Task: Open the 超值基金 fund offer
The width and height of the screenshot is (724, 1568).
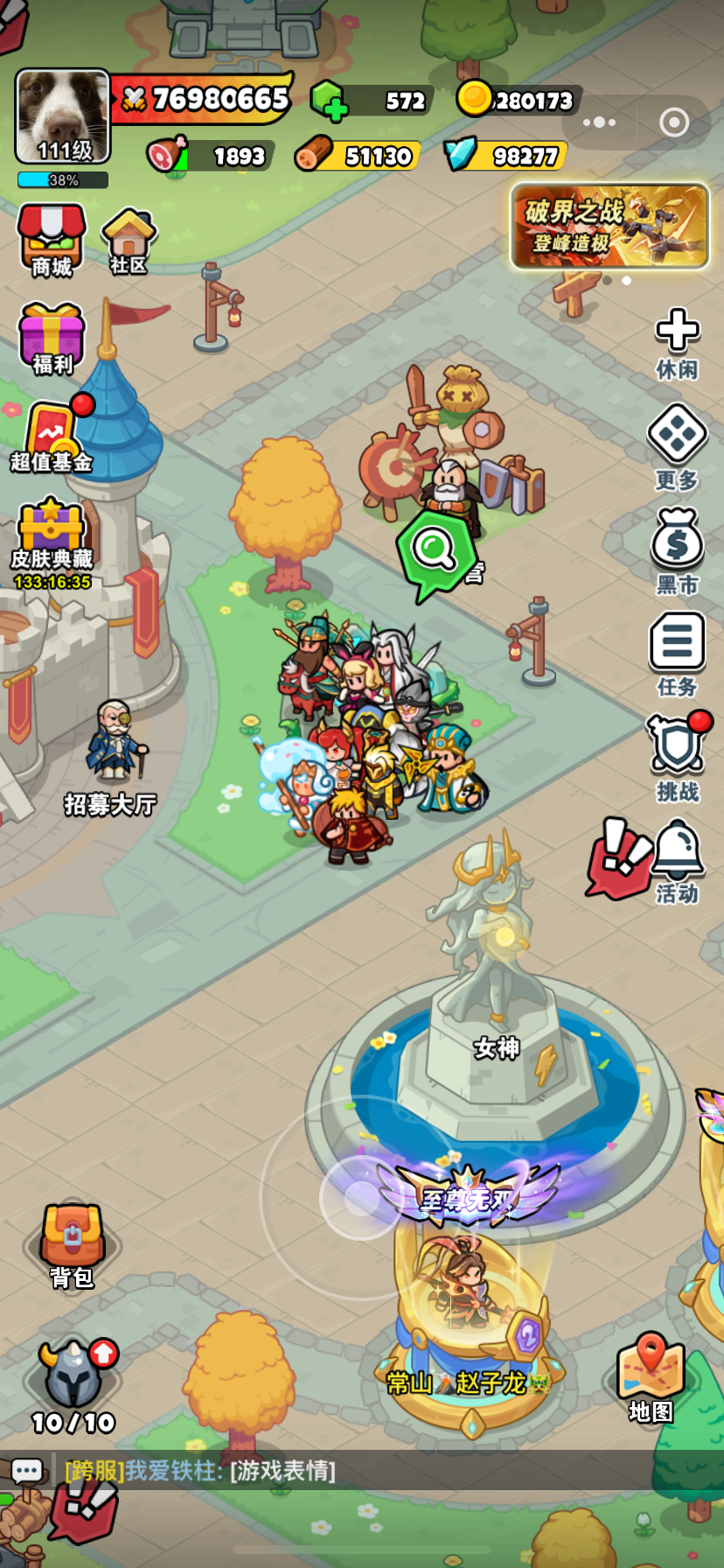Action: pos(52,436)
